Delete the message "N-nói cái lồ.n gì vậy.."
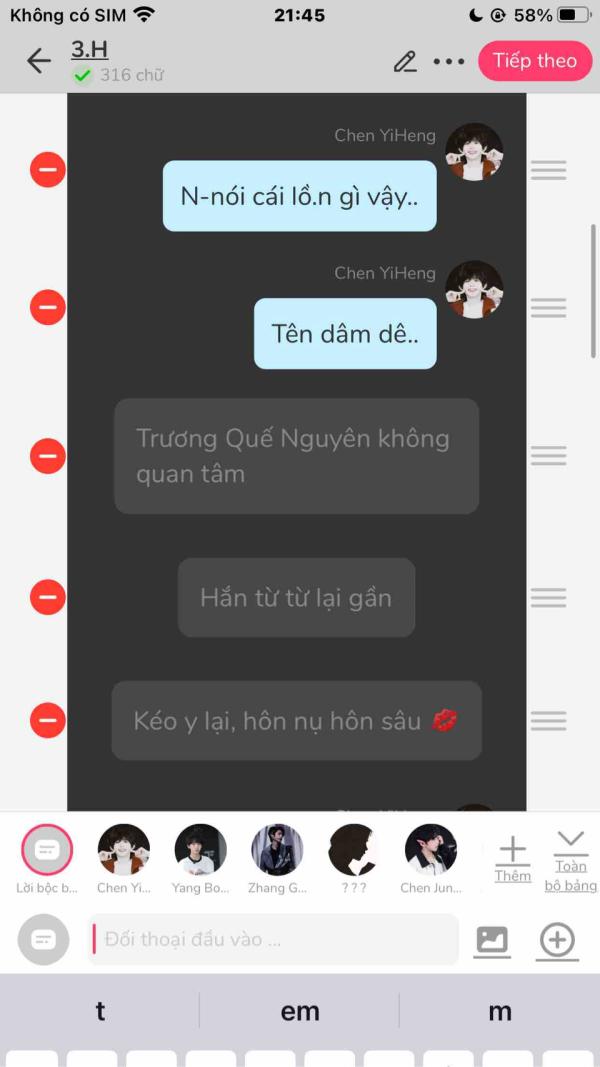Image resolution: width=600 pixels, height=1067 pixels. (48, 169)
